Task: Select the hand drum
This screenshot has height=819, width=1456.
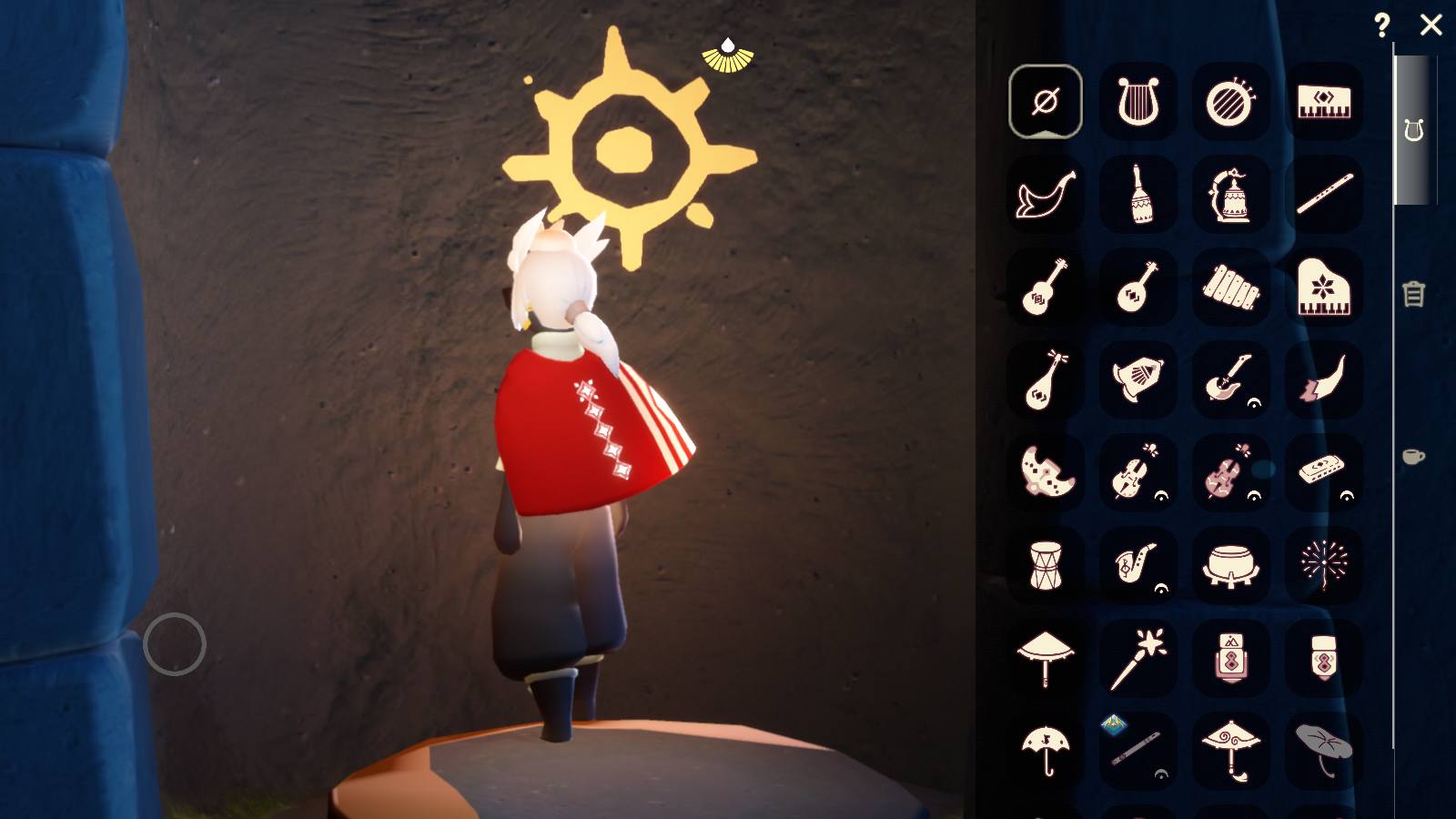Action: point(1045,565)
